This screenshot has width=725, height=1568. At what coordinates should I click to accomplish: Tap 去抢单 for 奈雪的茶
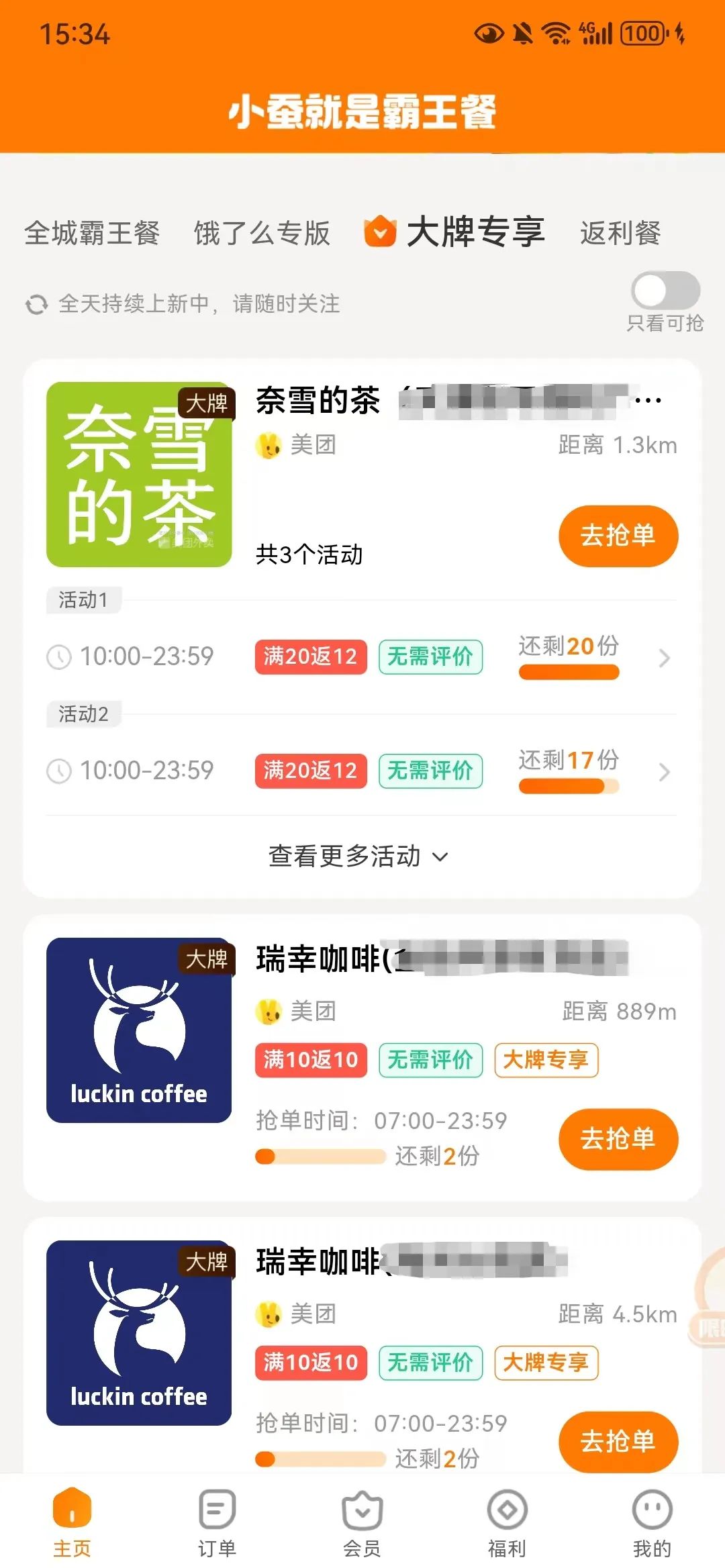coord(618,536)
